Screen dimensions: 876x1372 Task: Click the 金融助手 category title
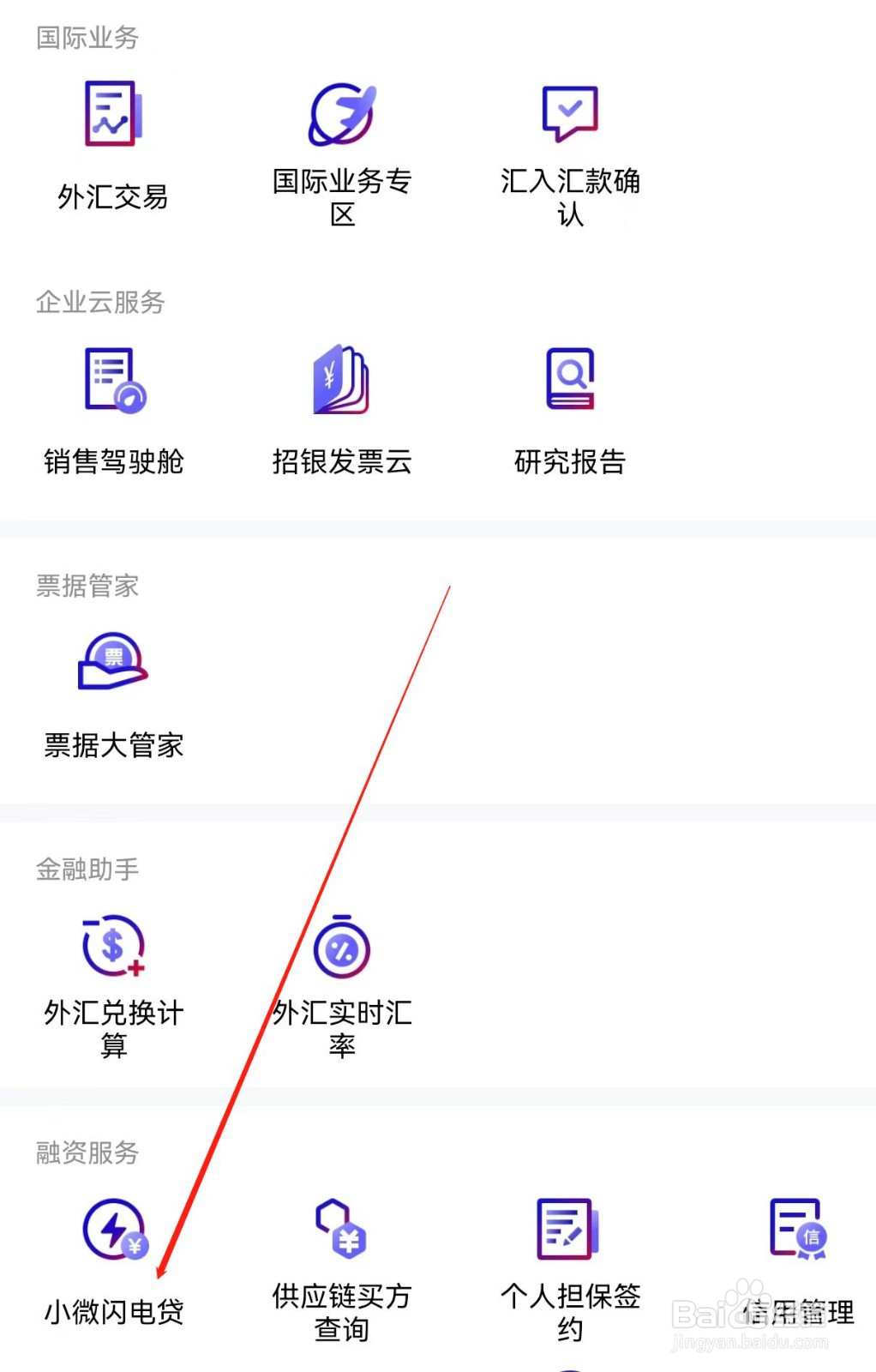(86, 869)
